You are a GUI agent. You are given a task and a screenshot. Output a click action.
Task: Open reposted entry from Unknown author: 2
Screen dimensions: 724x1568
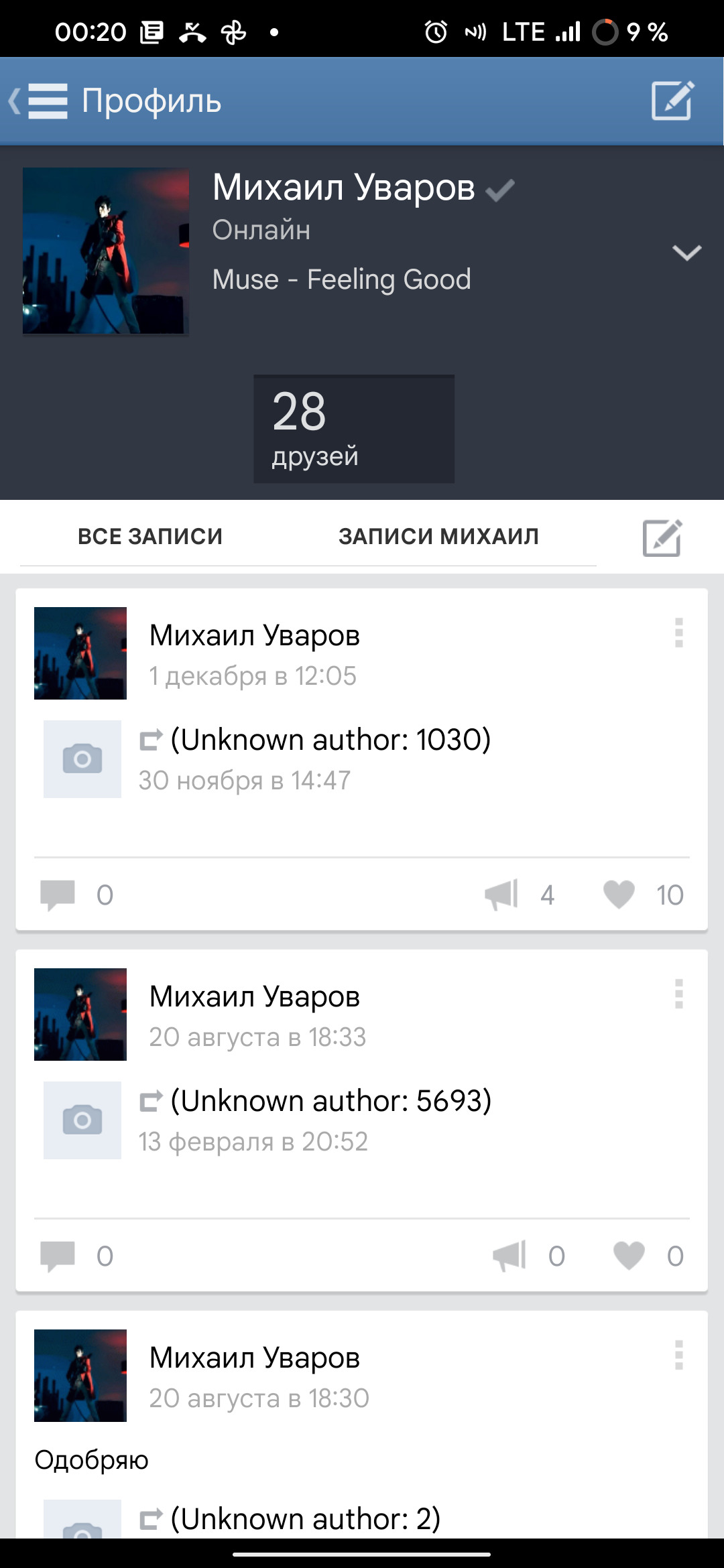click(x=306, y=1518)
